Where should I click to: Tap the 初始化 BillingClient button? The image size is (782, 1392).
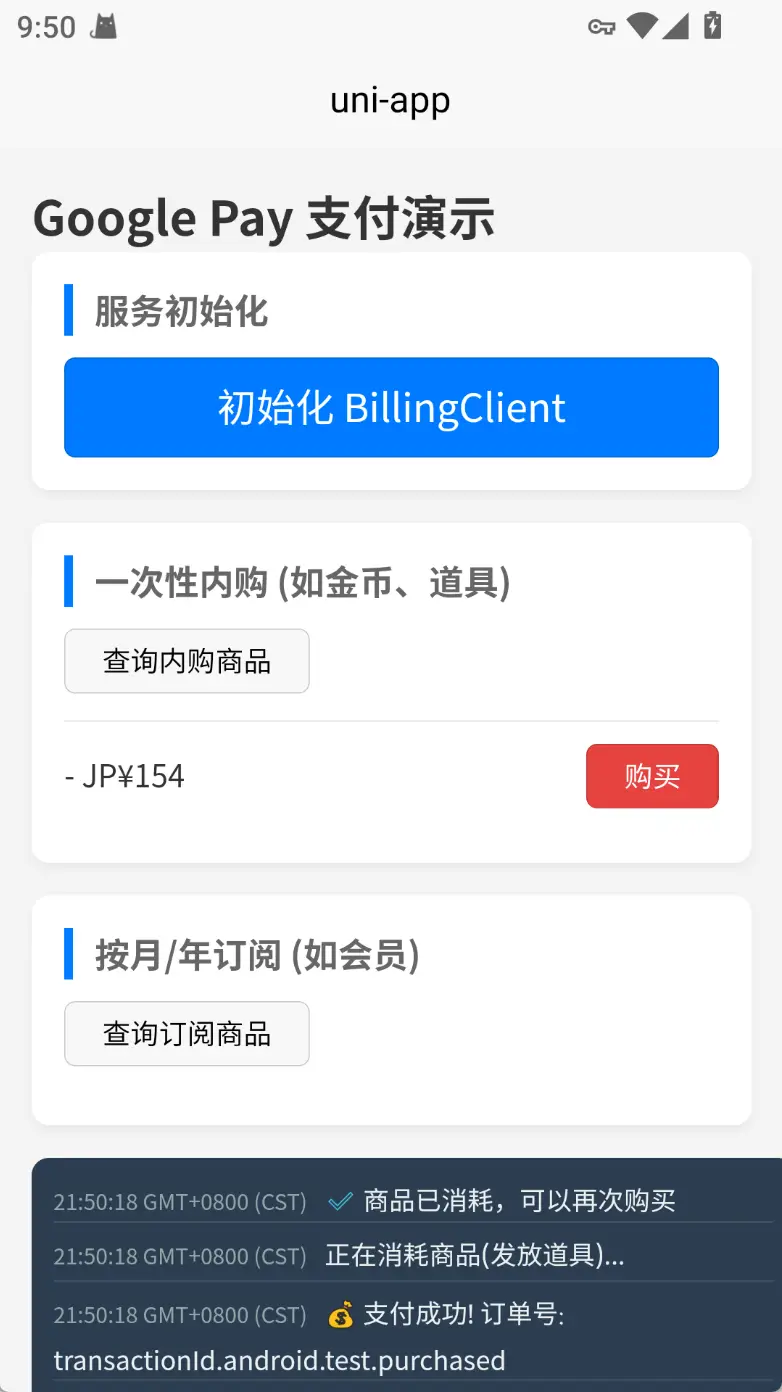pyautogui.click(x=391, y=408)
